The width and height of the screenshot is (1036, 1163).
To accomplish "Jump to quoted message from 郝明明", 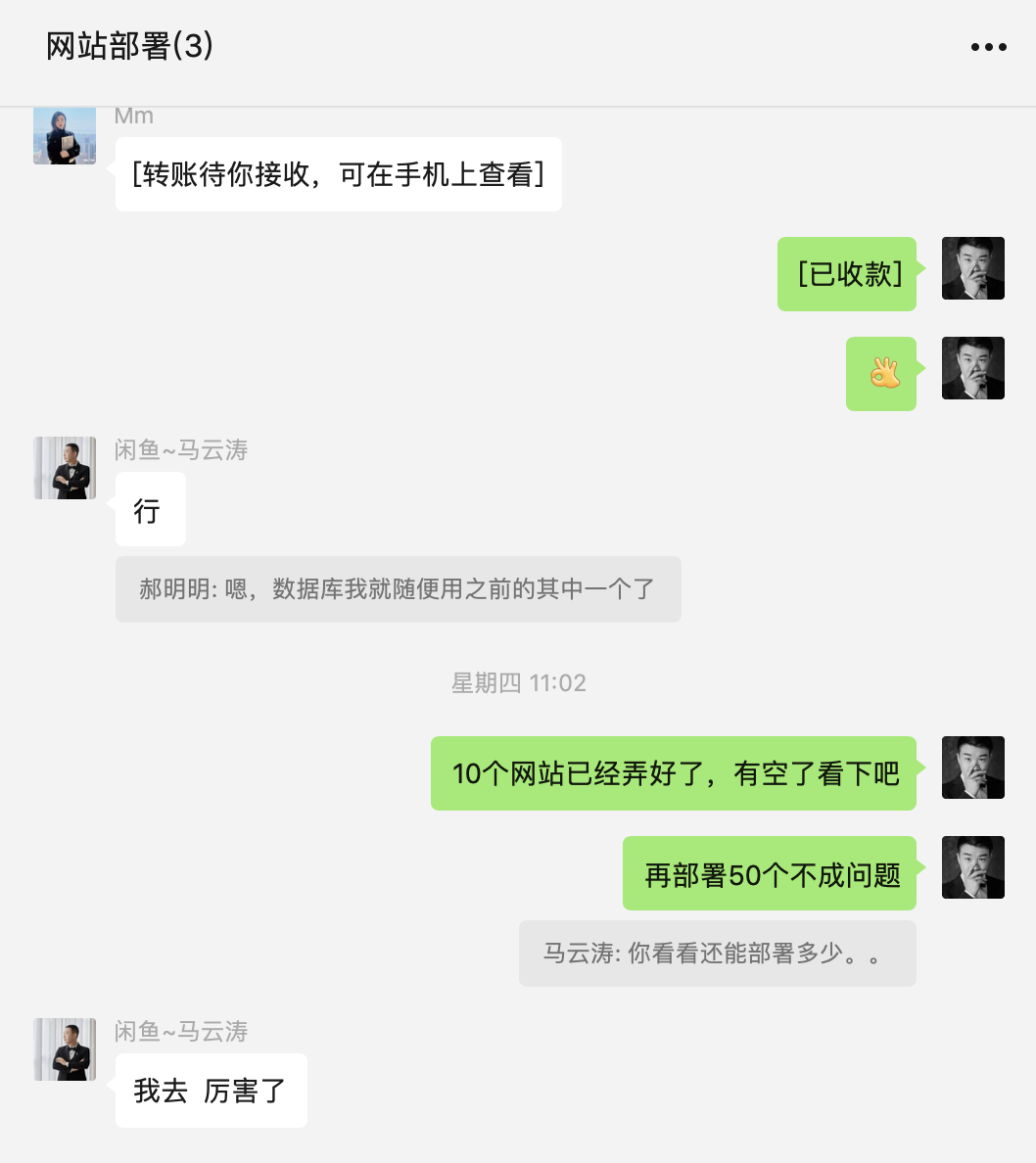I will coord(398,589).
